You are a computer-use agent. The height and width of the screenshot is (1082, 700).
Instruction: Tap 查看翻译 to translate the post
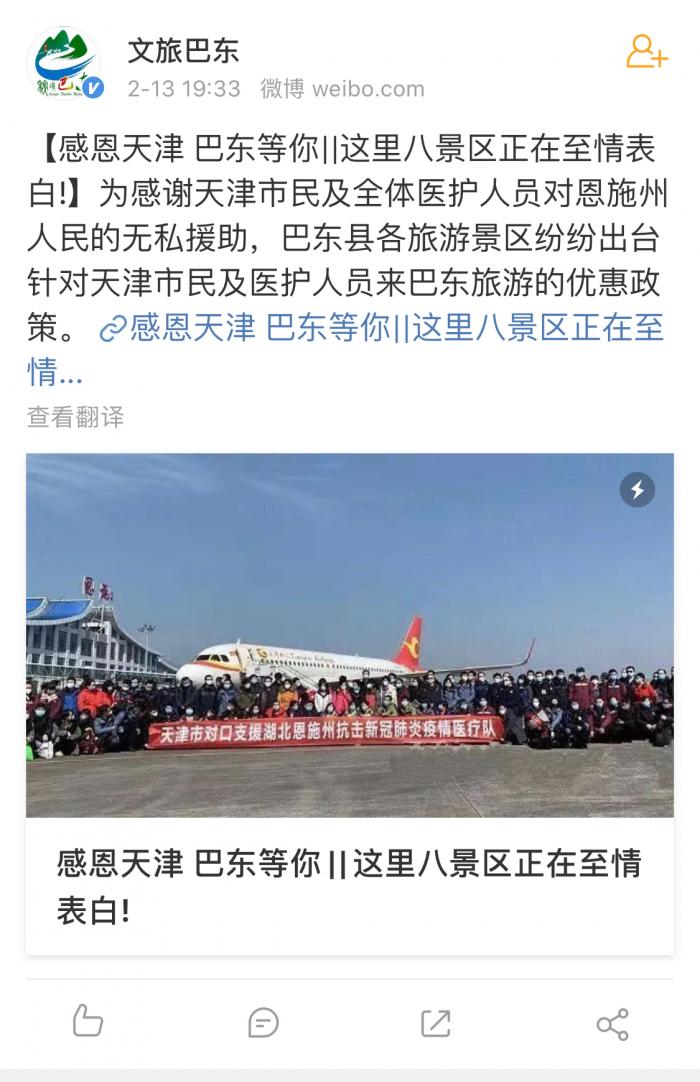tap(76, 417)
